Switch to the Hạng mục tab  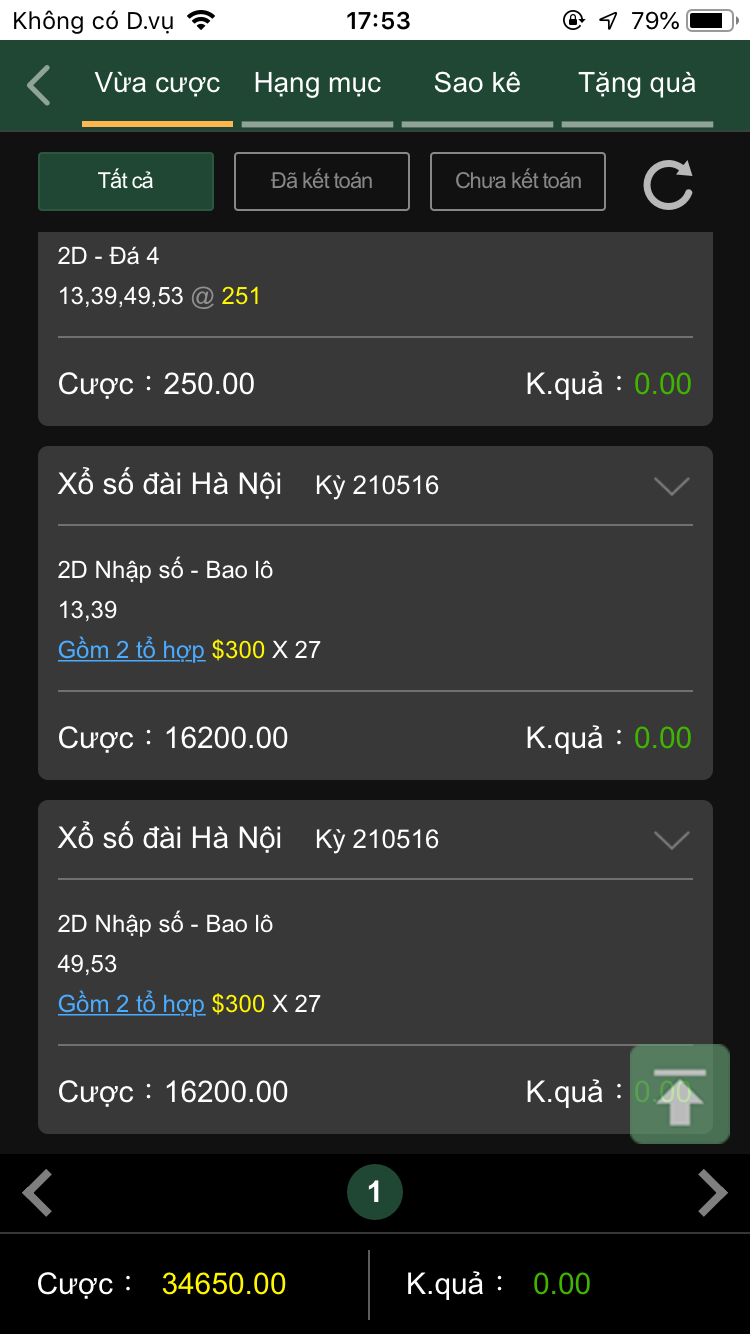coord(317,84)
